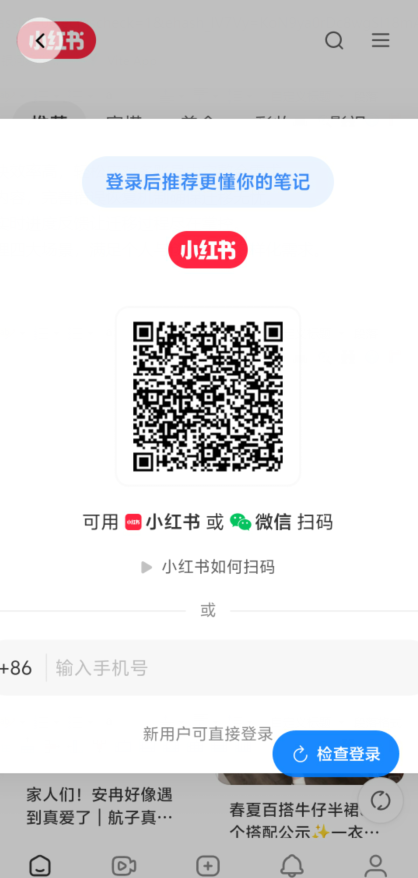Switch to the video tab in bottom bar

124,865
